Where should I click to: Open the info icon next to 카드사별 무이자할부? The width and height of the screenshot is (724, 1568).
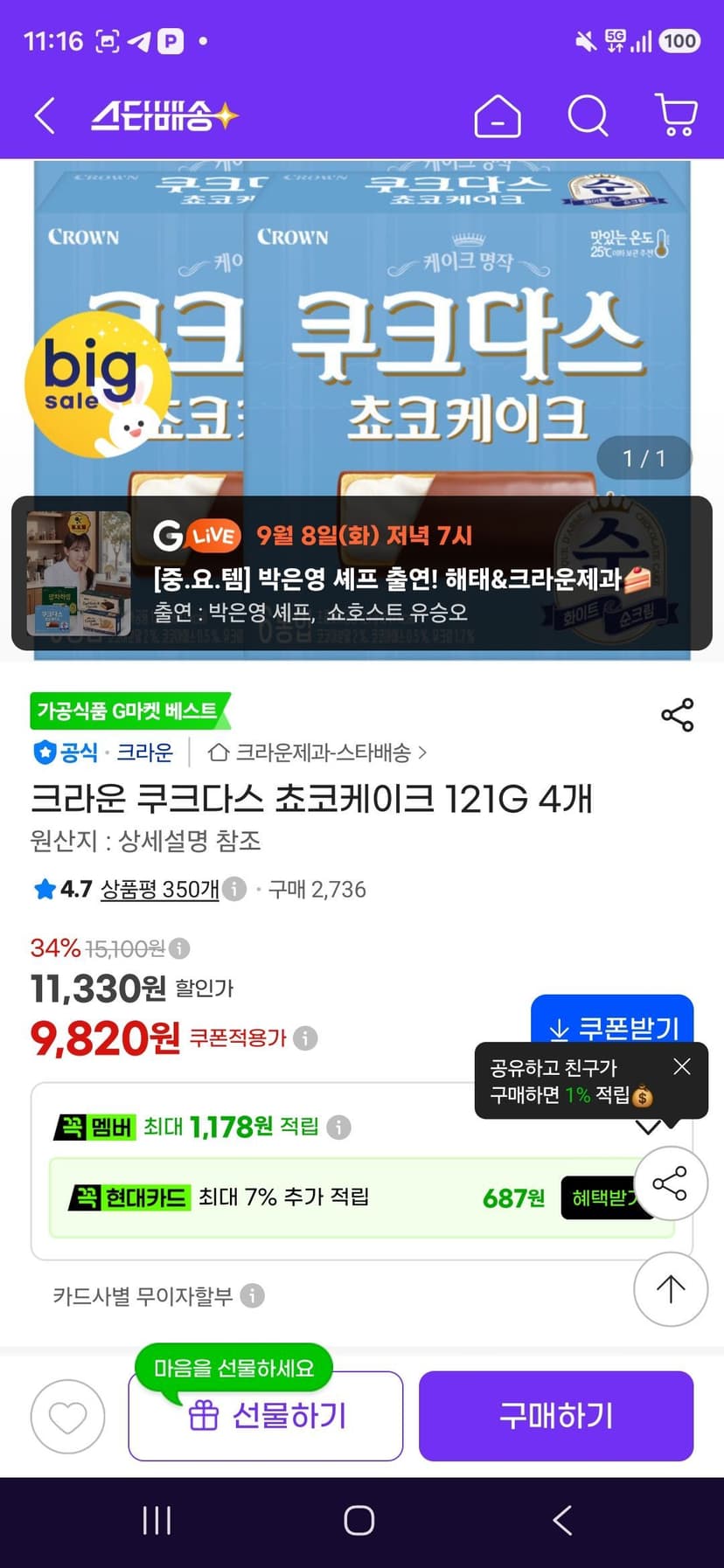click(x=253, y=1295)
